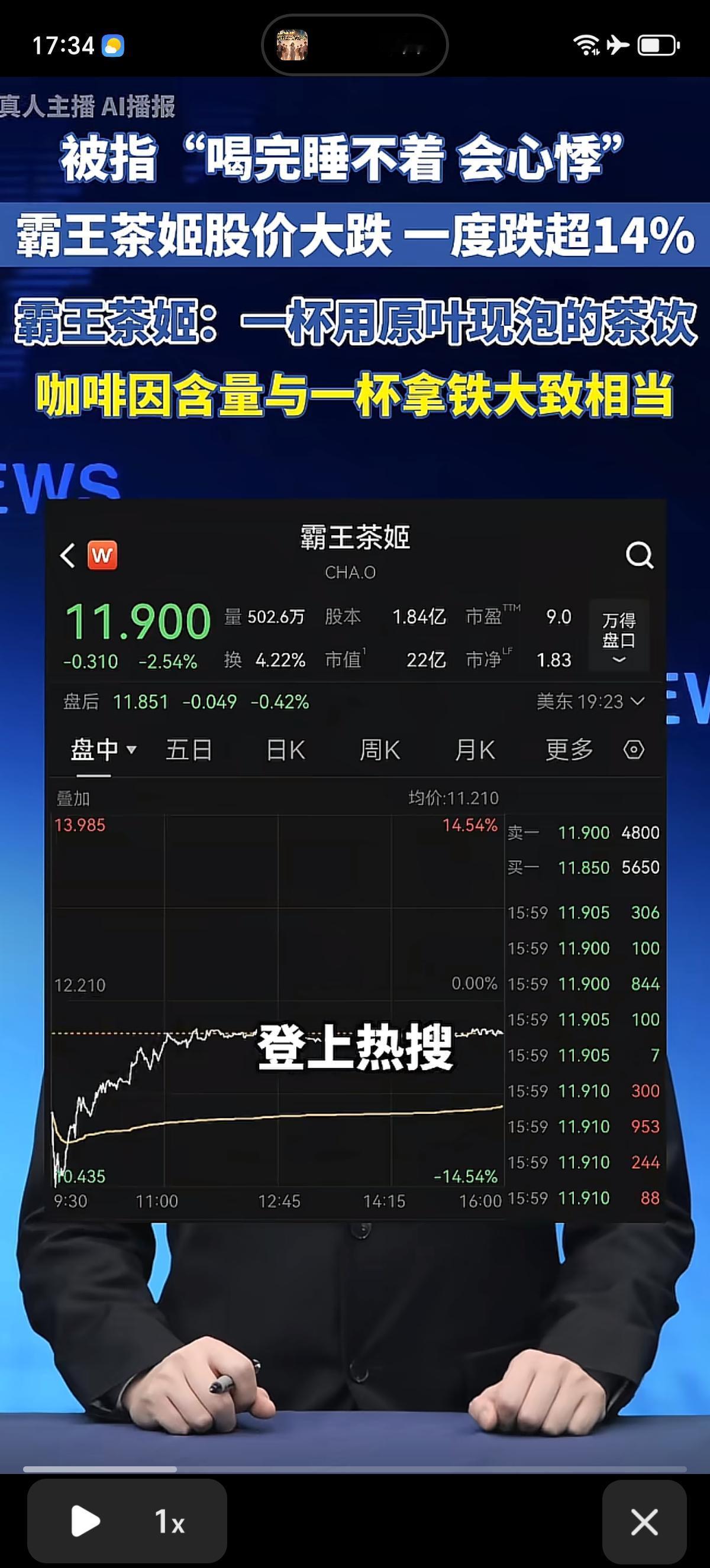
Task: Resume the video with the play button
Action: [x=85, y=1522]
